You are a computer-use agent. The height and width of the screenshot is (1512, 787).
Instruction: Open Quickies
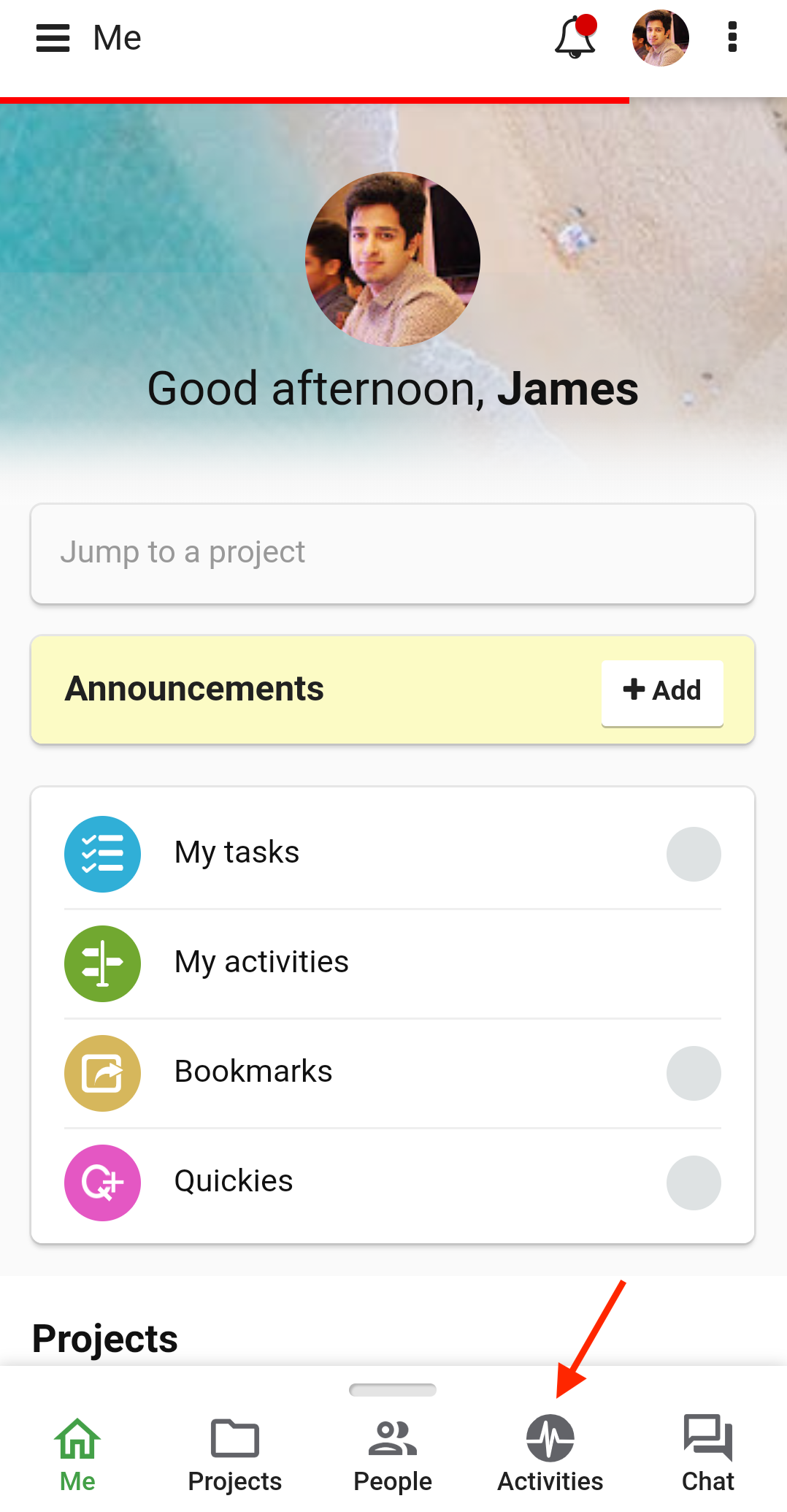[x=393, y=1183]
